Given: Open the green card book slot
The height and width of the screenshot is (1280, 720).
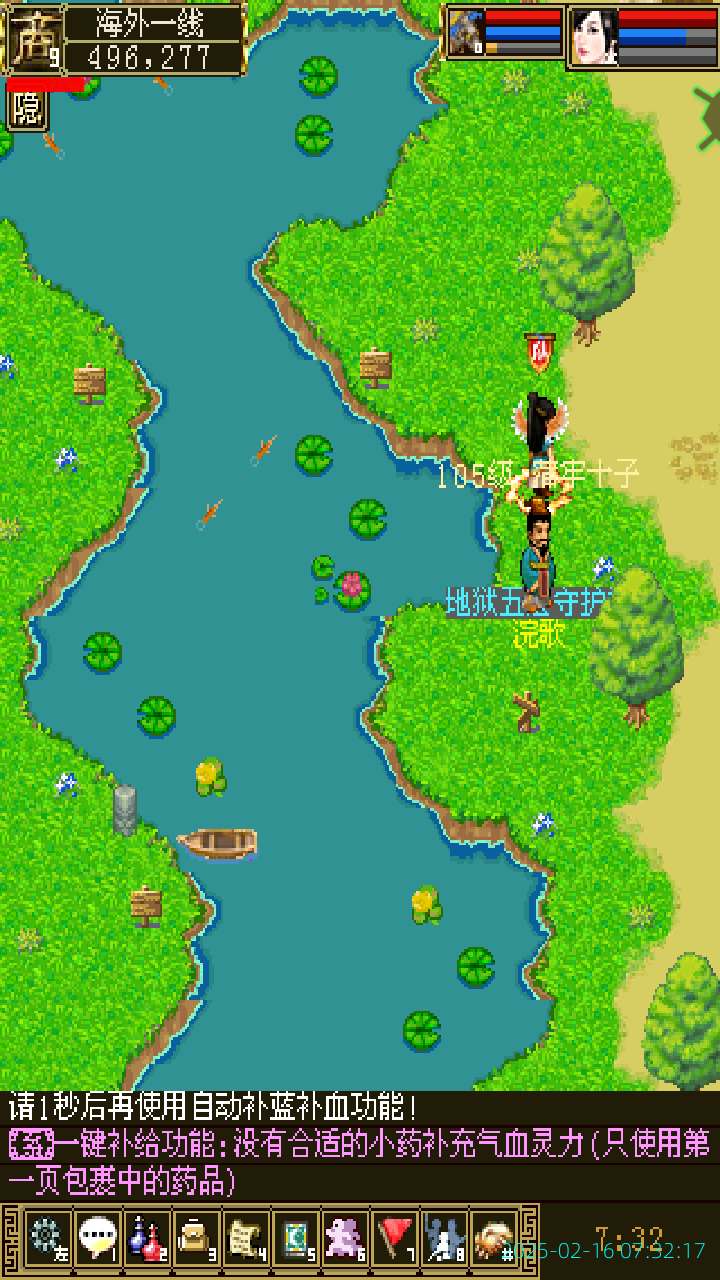Looking at the screenshot, I should [x=296, y=1238].
